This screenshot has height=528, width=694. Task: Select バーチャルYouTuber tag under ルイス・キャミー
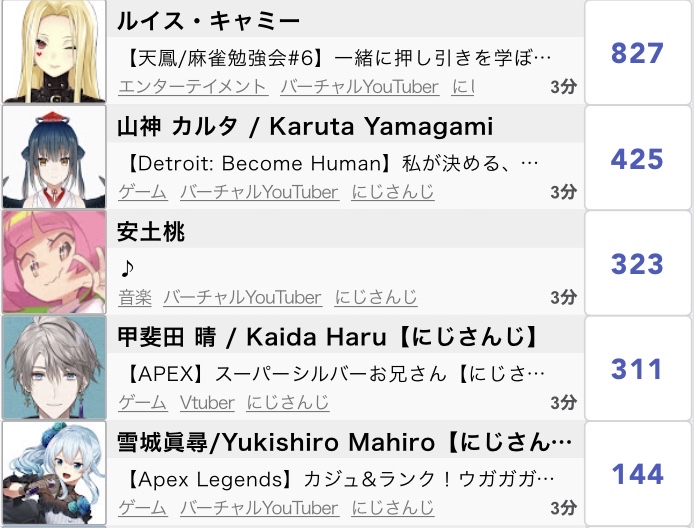(x=360, y=87)
